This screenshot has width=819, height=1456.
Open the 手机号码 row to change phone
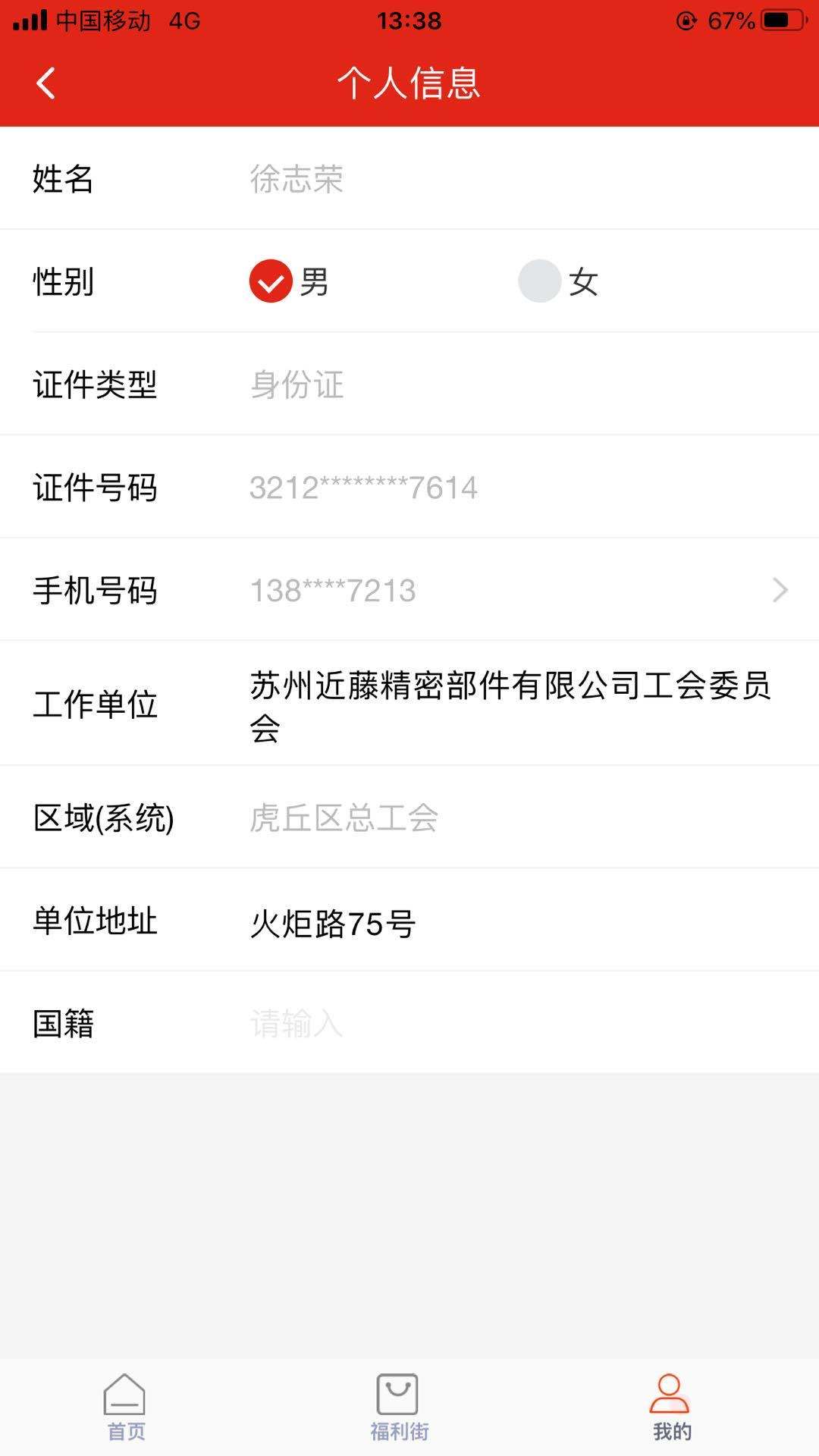coord(409,590)
